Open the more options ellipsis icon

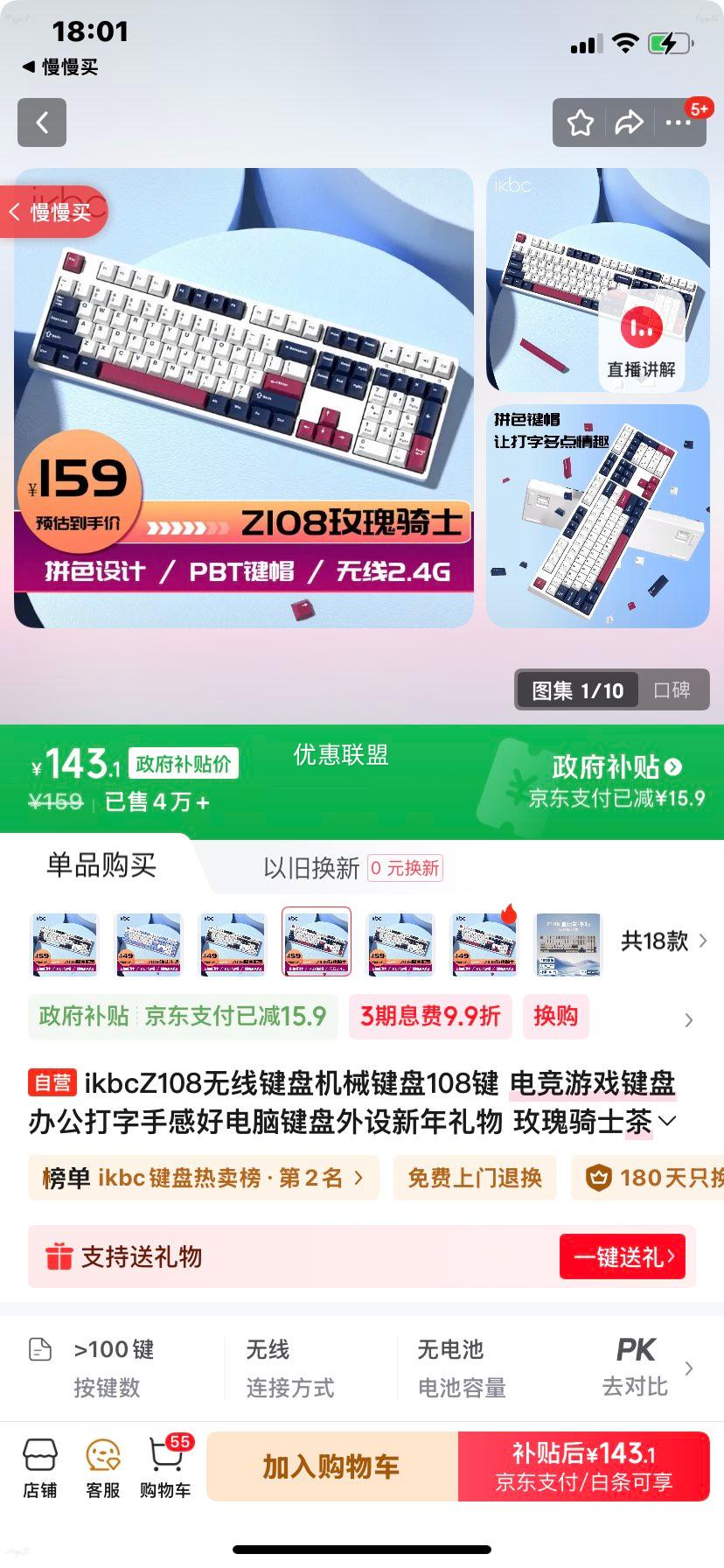click(678, 122)
